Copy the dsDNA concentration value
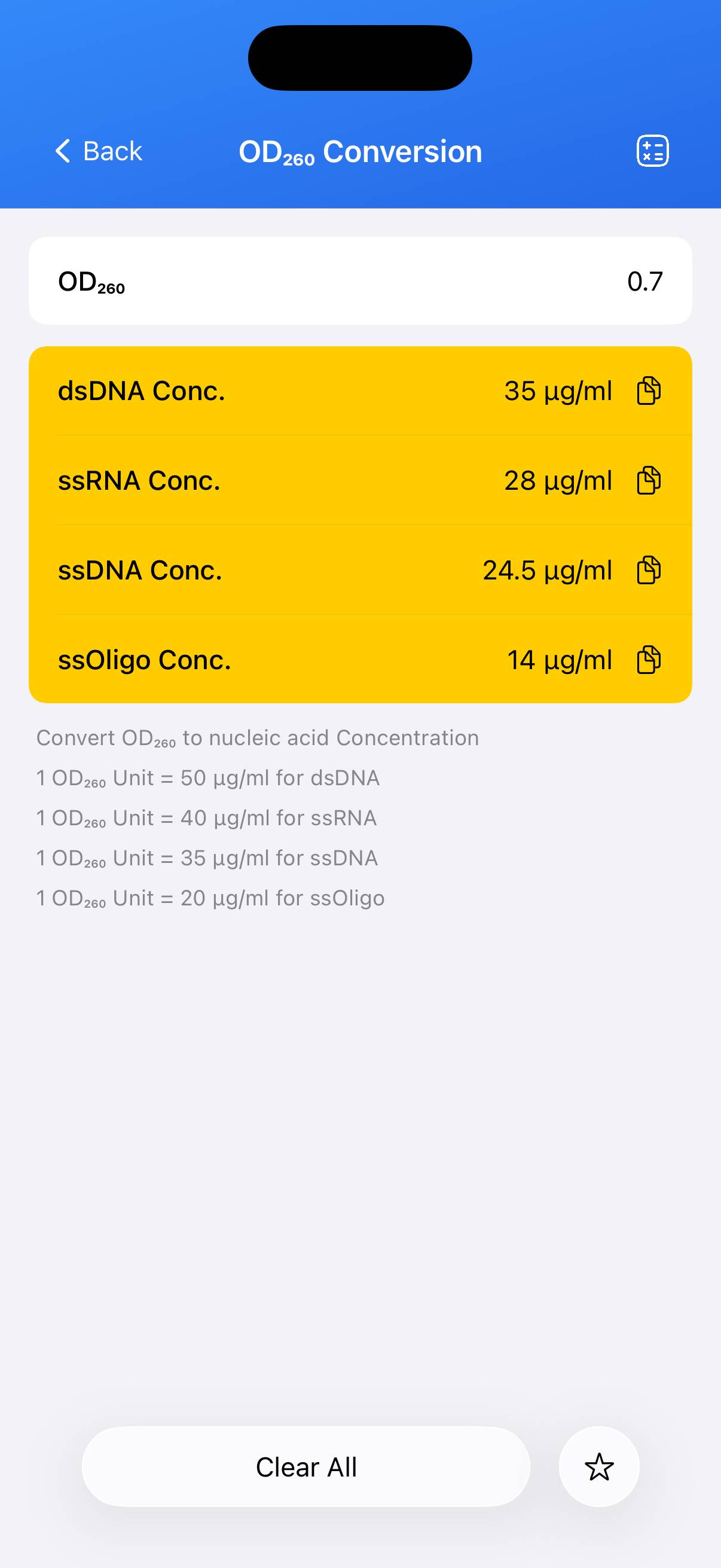721x1568 pixels. point(647,391)
